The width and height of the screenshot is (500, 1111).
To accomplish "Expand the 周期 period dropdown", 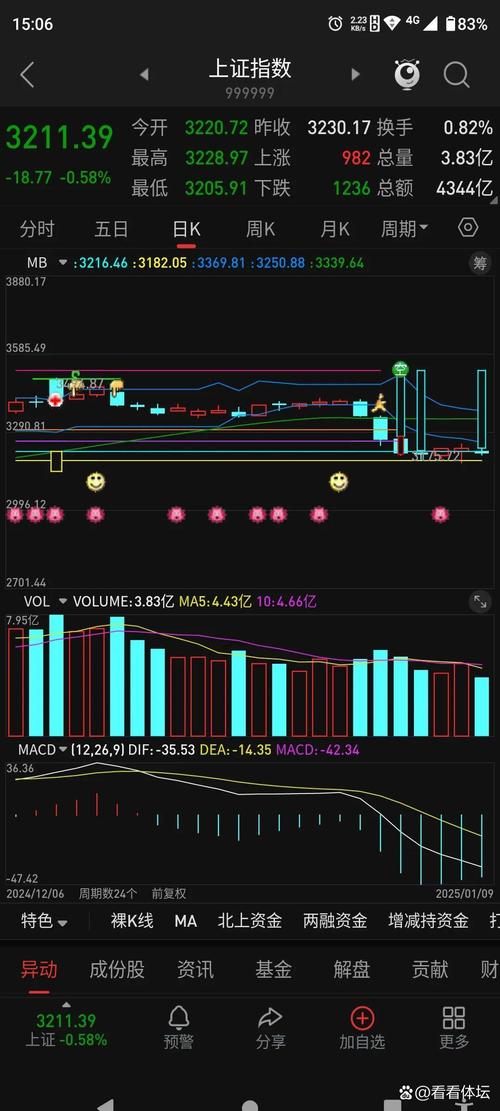I will pyautogui.click(x=404, y=229).
